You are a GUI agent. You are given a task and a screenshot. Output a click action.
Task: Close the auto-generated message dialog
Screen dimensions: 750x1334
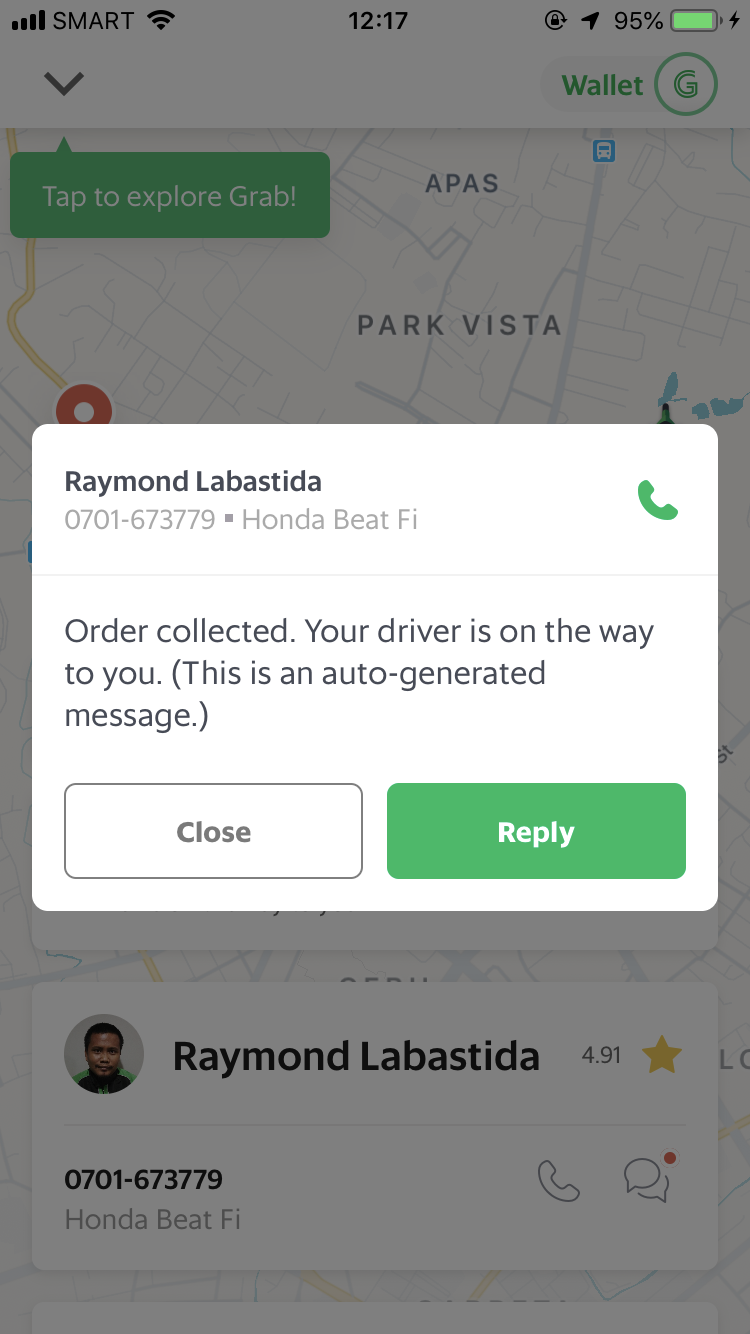[213, 831]
